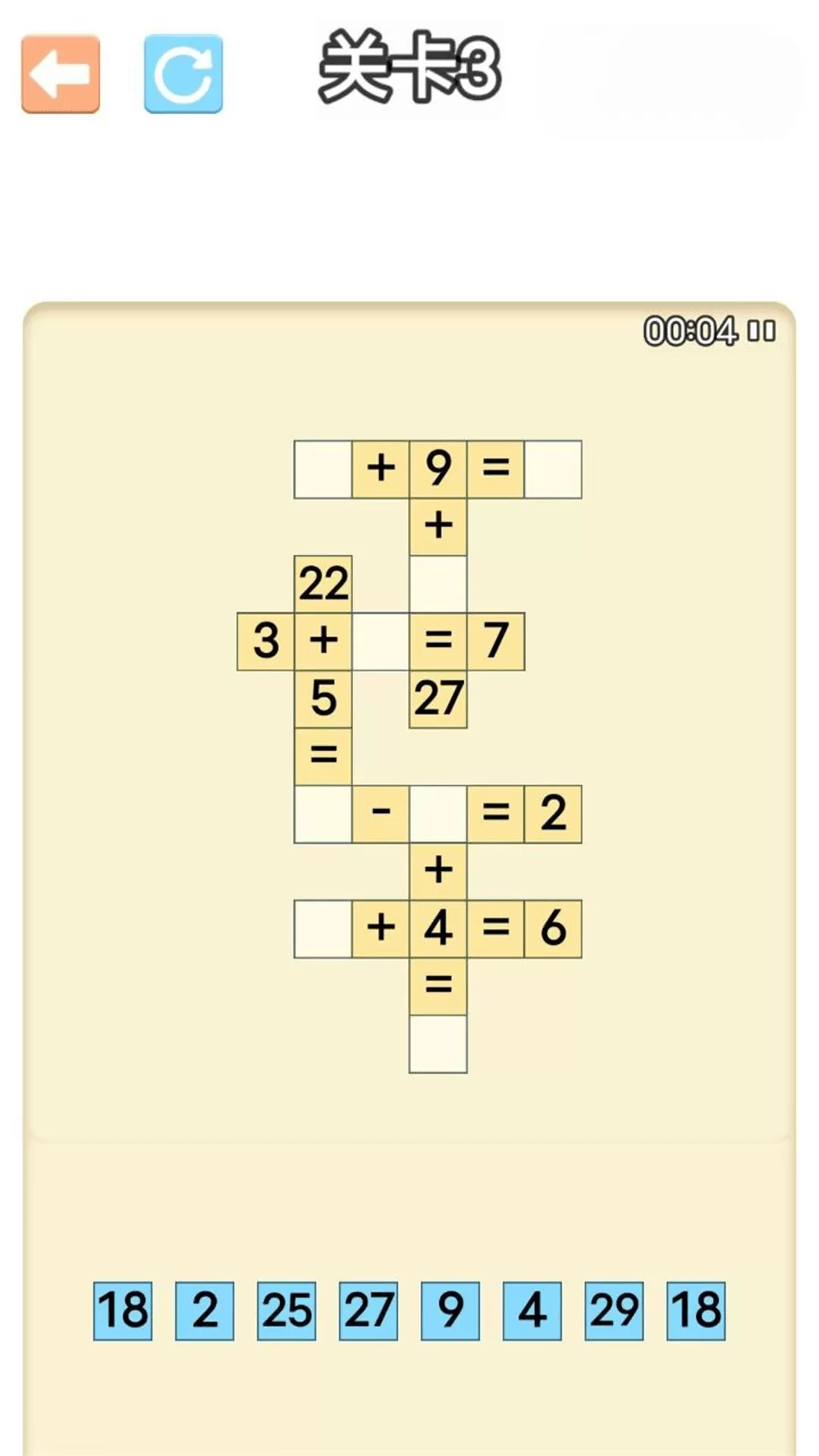The image size is (819, 1456).
Task: Tap the bottom empty cell below '4 ='
Action: click(438, 1044)
